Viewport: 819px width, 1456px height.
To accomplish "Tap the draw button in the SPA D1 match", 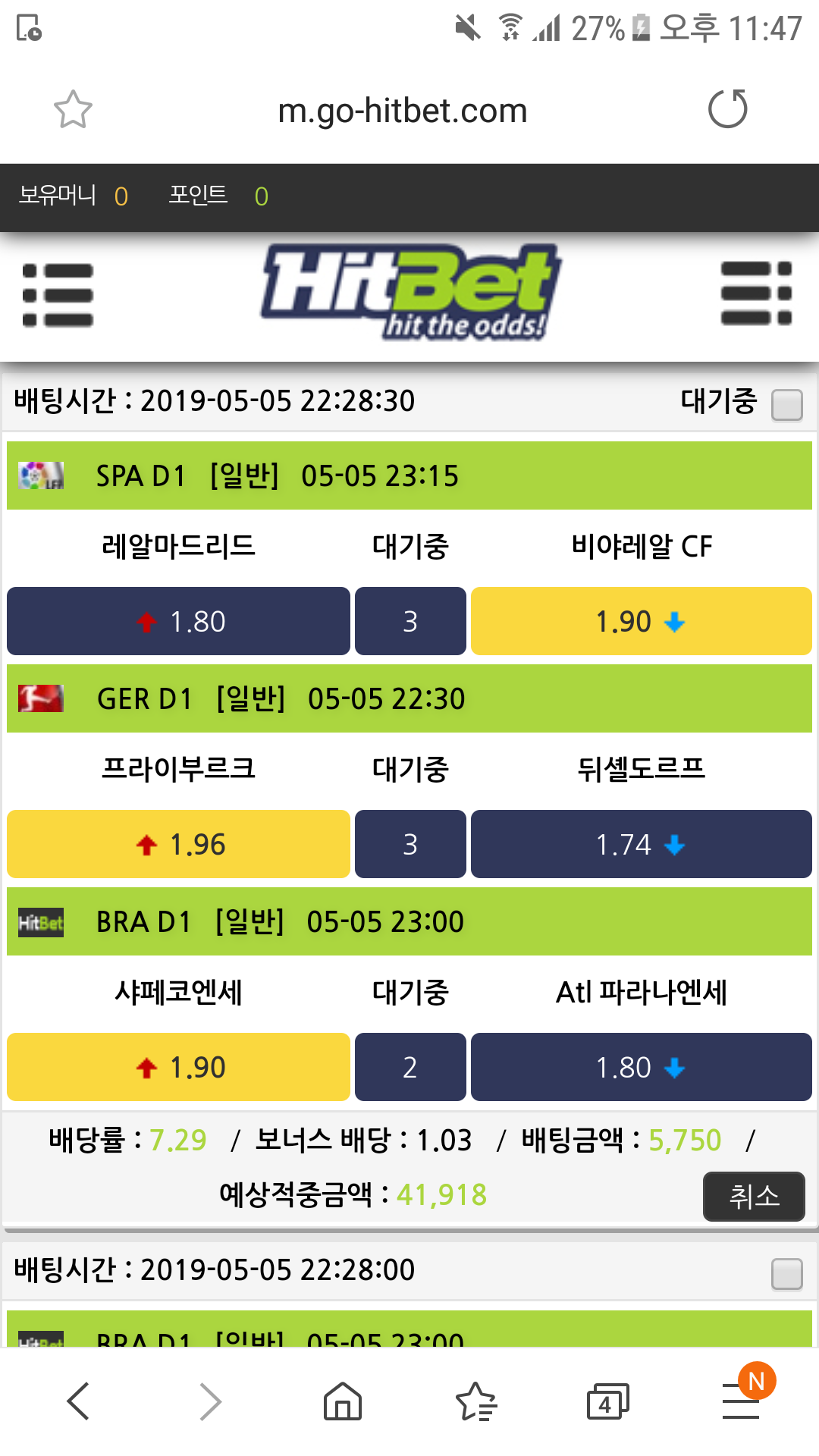I will coord(410,621).
